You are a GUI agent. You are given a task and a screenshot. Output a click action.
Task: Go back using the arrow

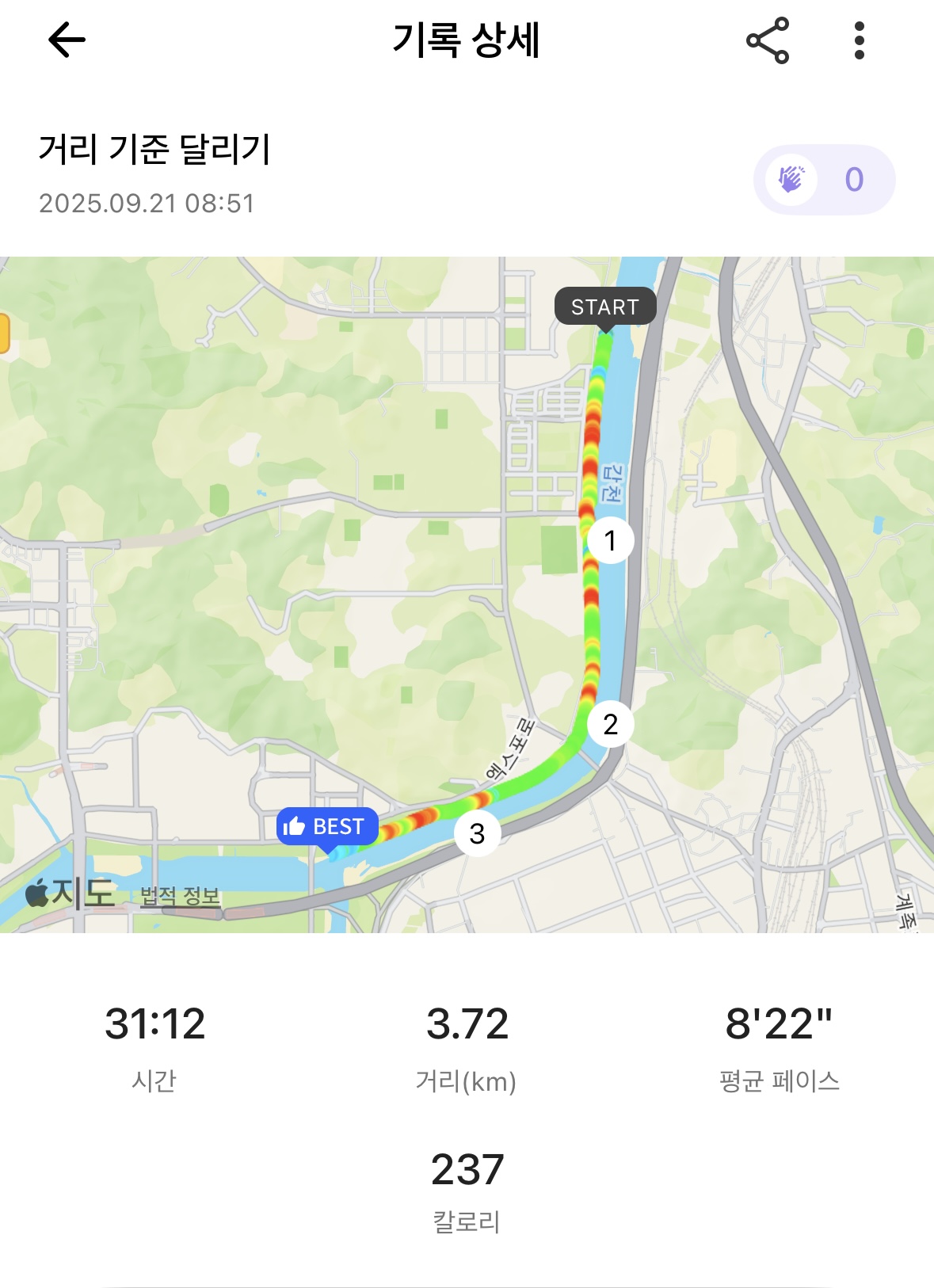[x=67, y=40]
